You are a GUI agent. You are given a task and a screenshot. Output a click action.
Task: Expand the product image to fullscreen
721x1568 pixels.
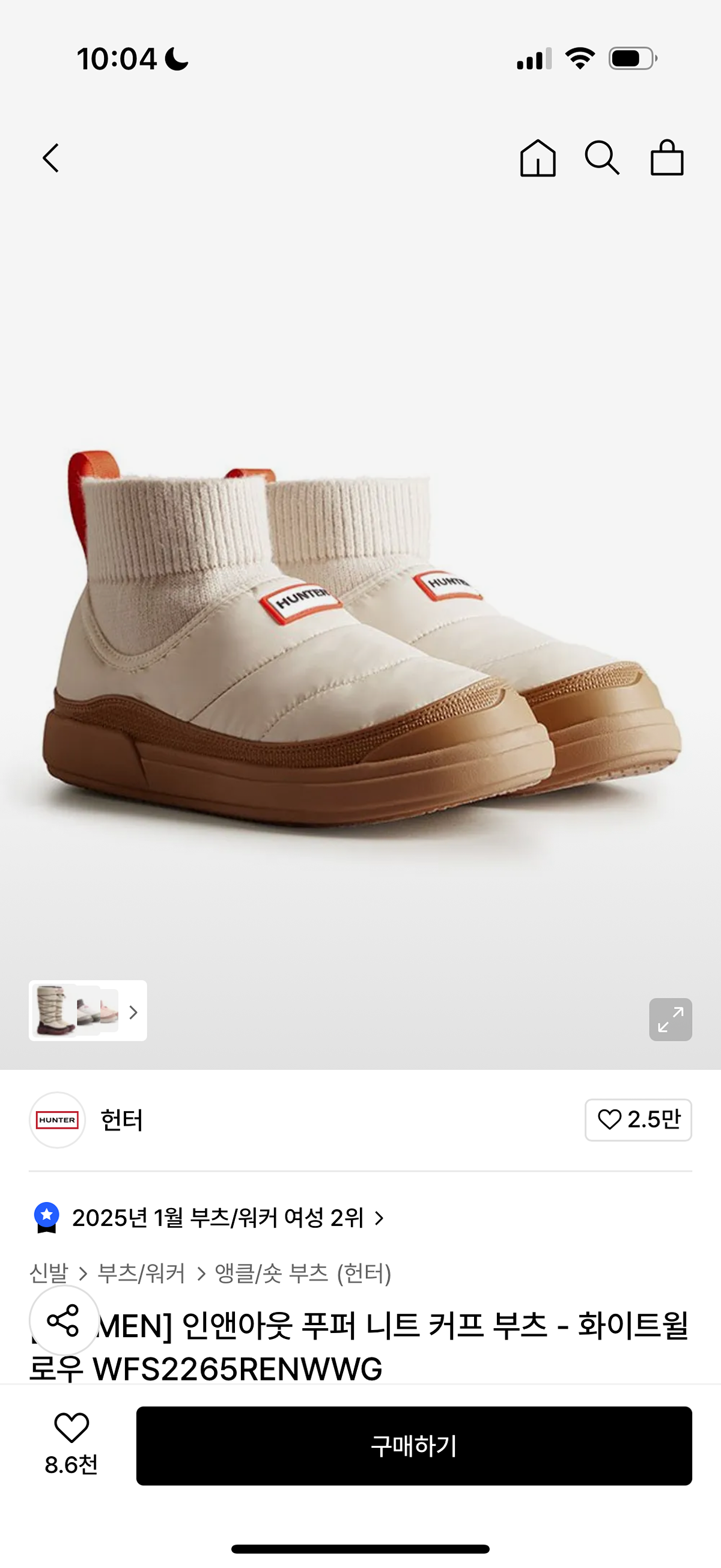coord(670,1019)
